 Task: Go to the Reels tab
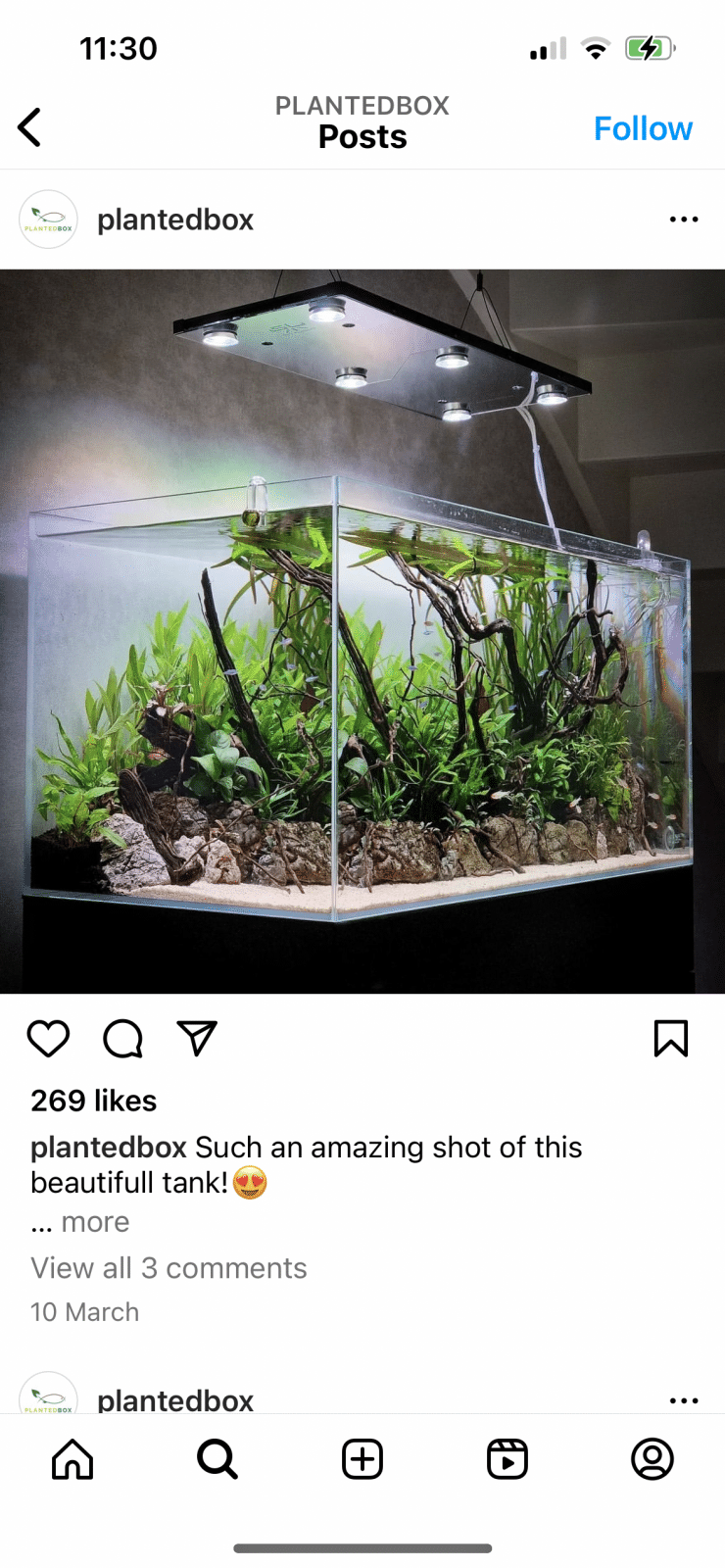tap(507, 1459)
